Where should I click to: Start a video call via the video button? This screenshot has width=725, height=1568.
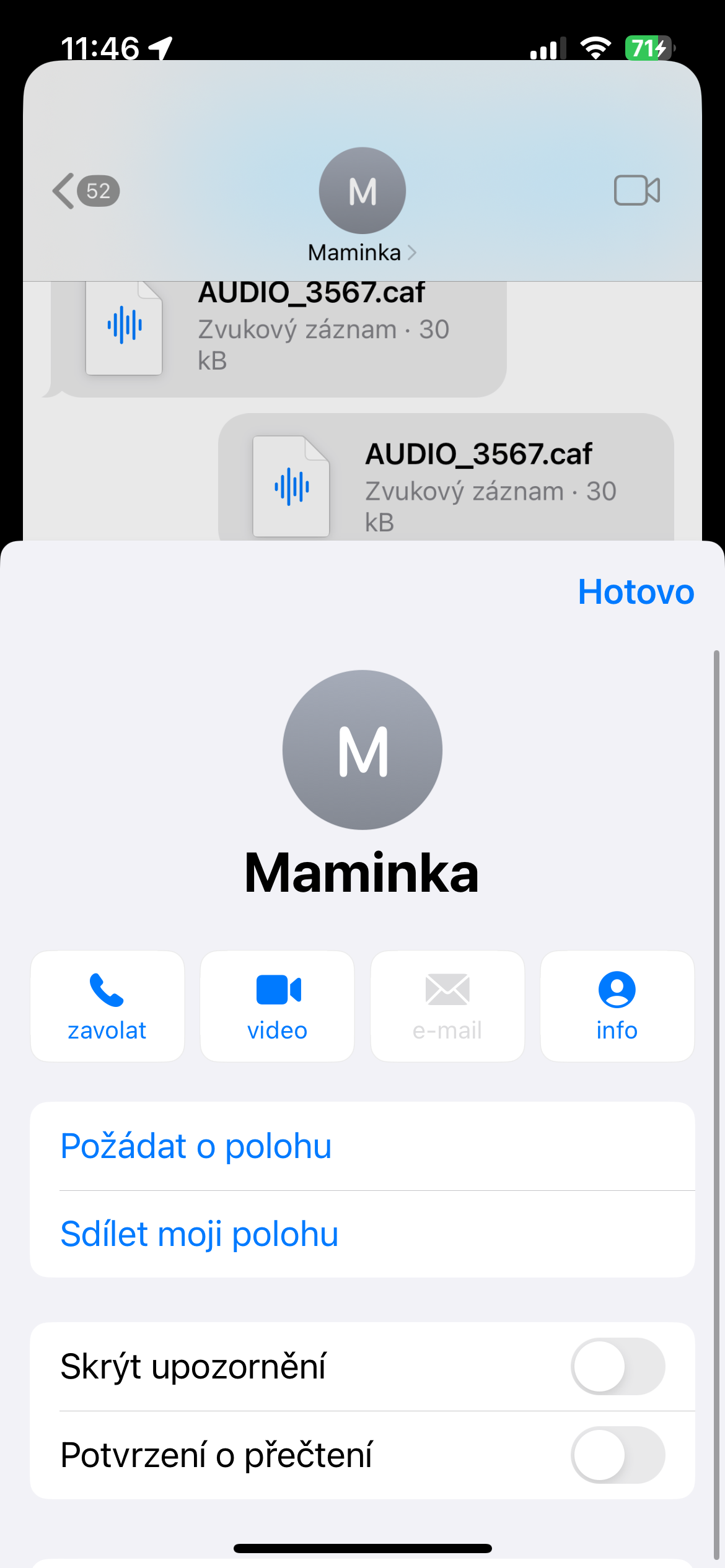pyautogui.click(x=277, y=1006)
